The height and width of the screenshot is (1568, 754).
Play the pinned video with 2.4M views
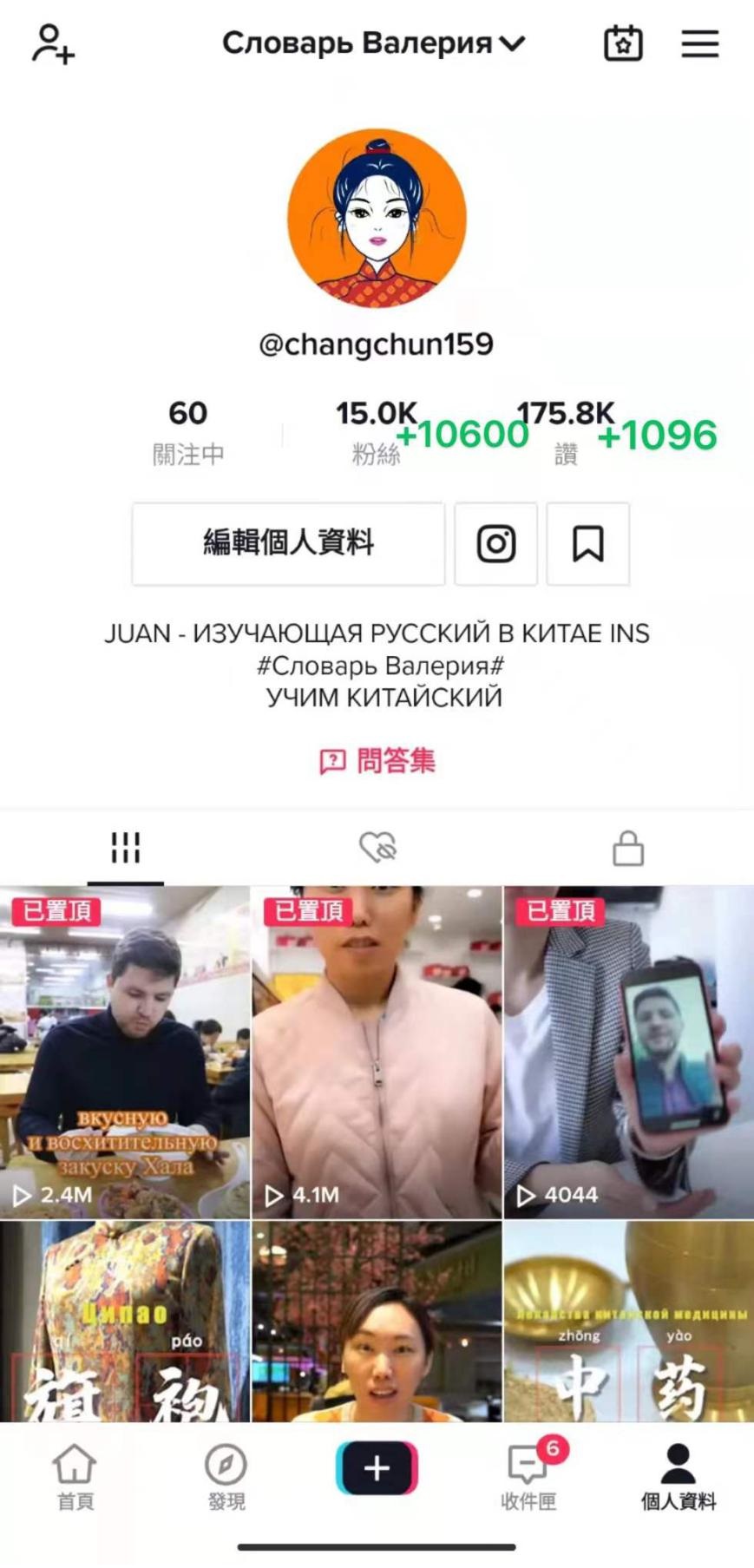pos(125,1052)
